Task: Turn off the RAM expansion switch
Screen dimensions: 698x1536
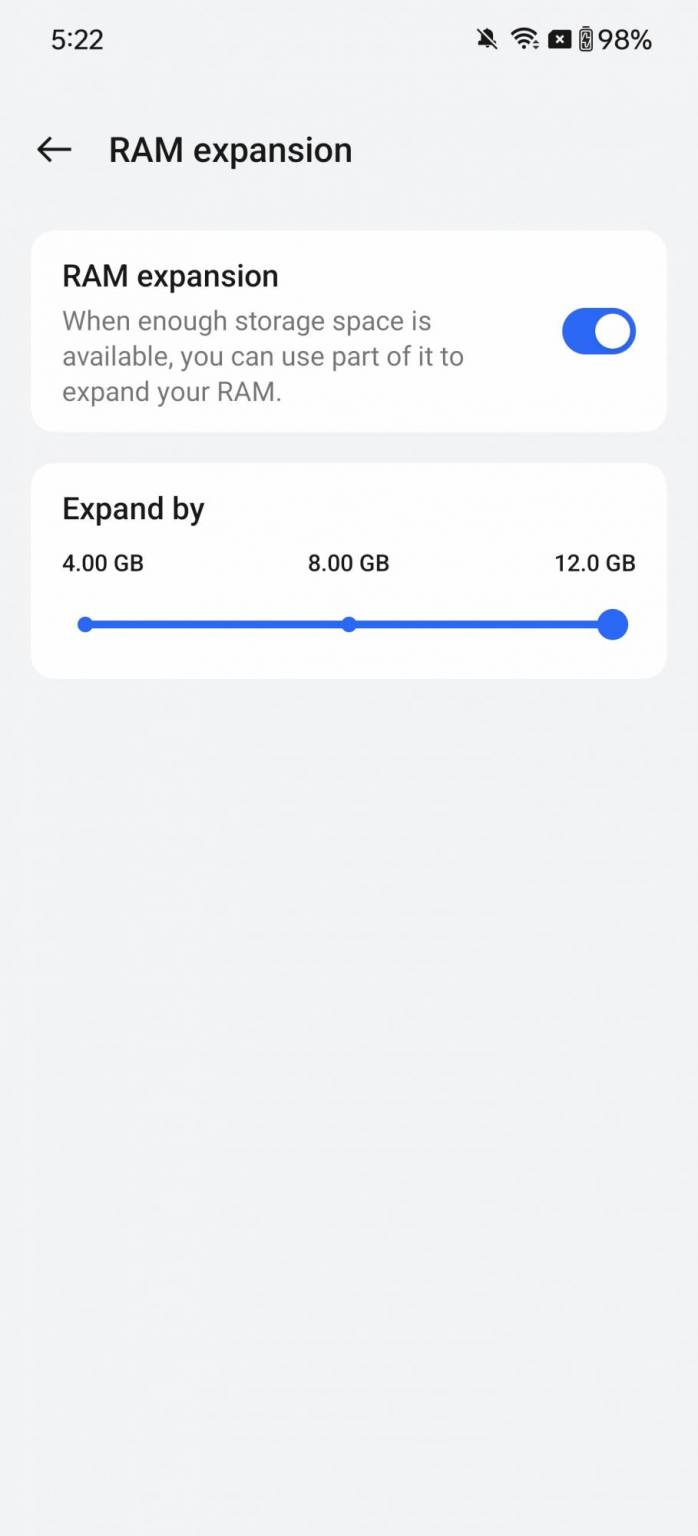Action: point(598,331)
